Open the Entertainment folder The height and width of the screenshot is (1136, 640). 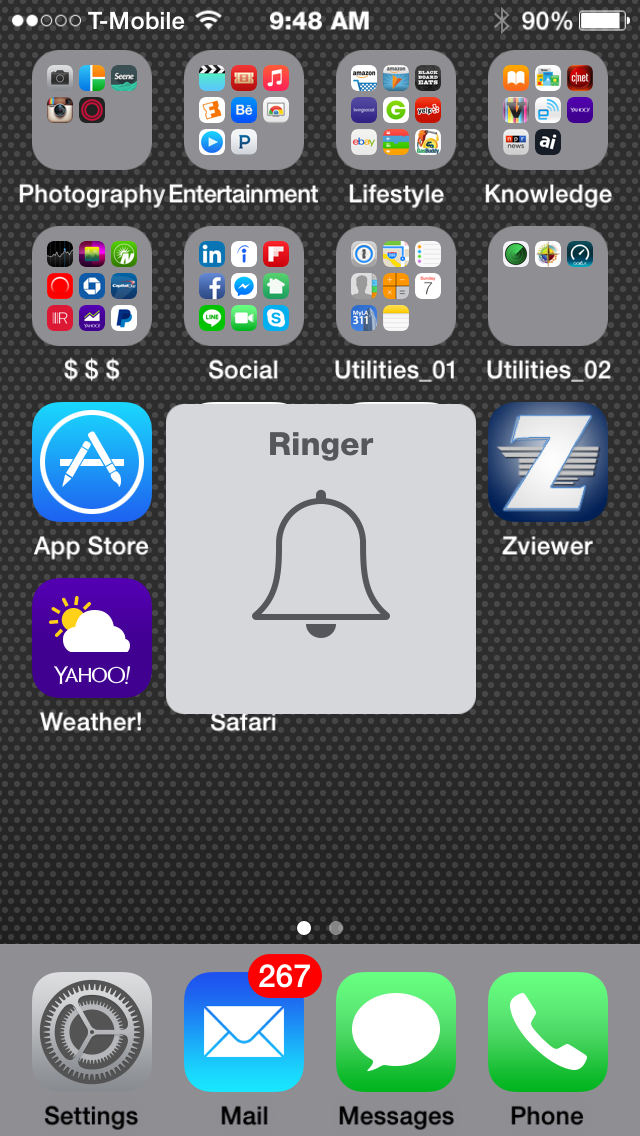pos(244,110)
